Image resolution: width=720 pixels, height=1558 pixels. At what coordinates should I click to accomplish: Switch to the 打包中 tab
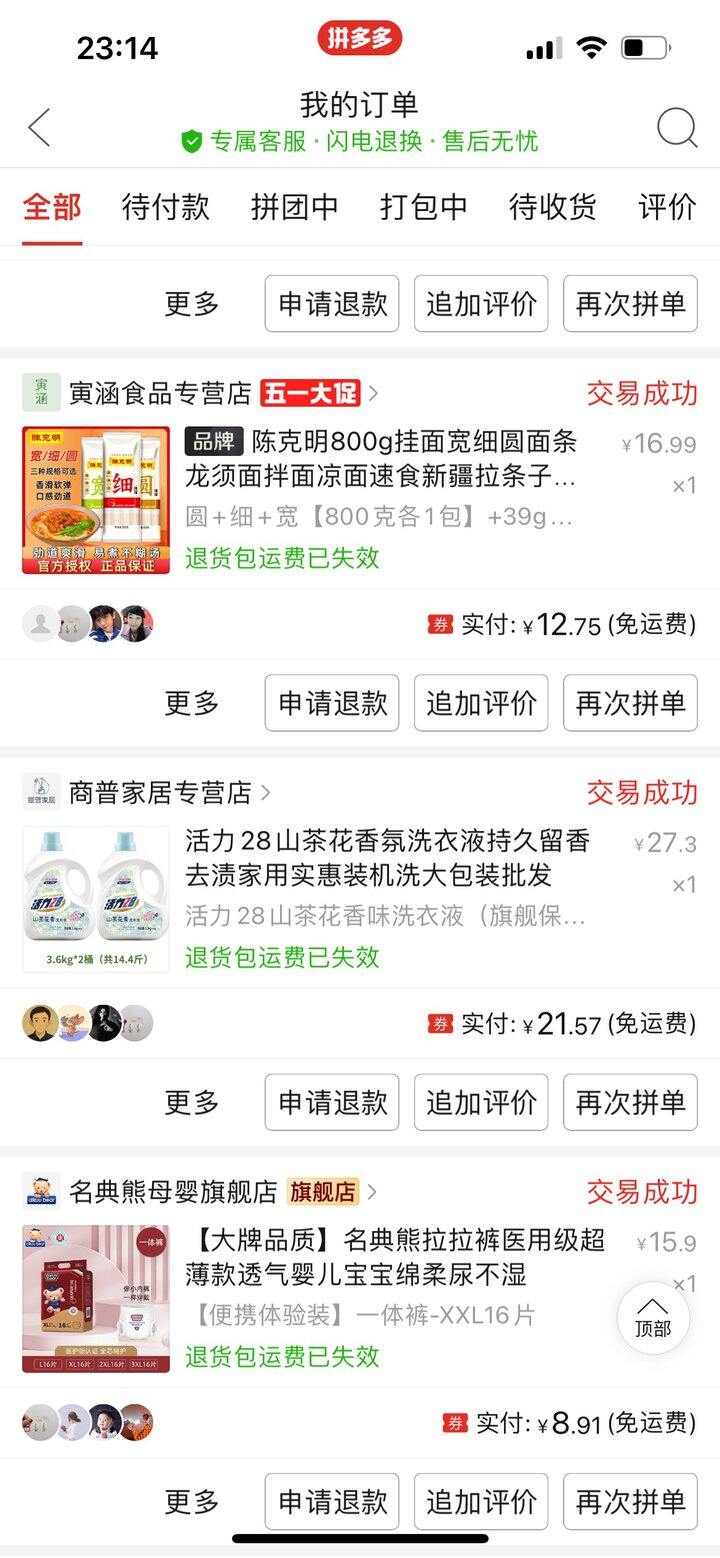click(423, 207)
